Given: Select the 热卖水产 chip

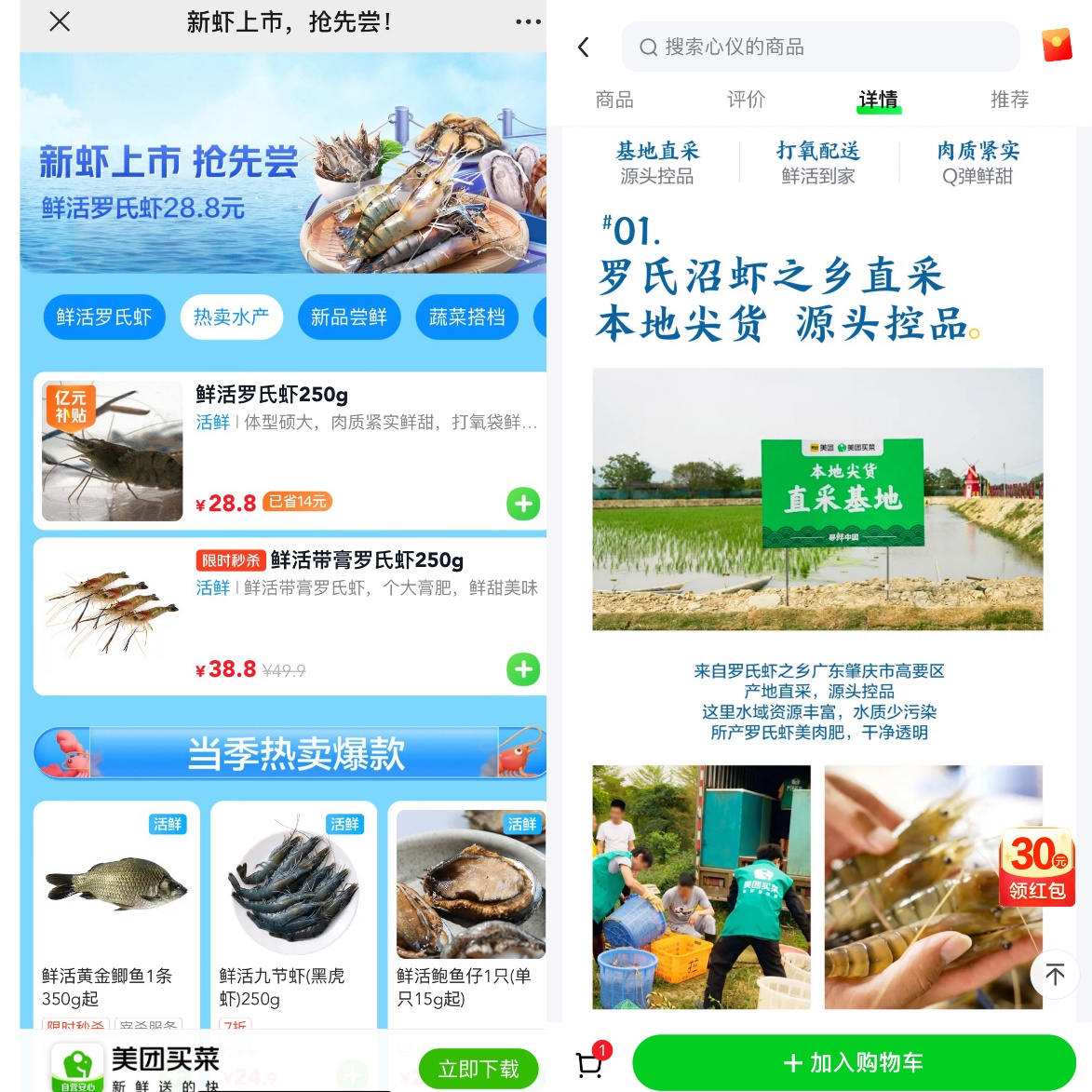Looking at the screenshot, I should point(231,317).
